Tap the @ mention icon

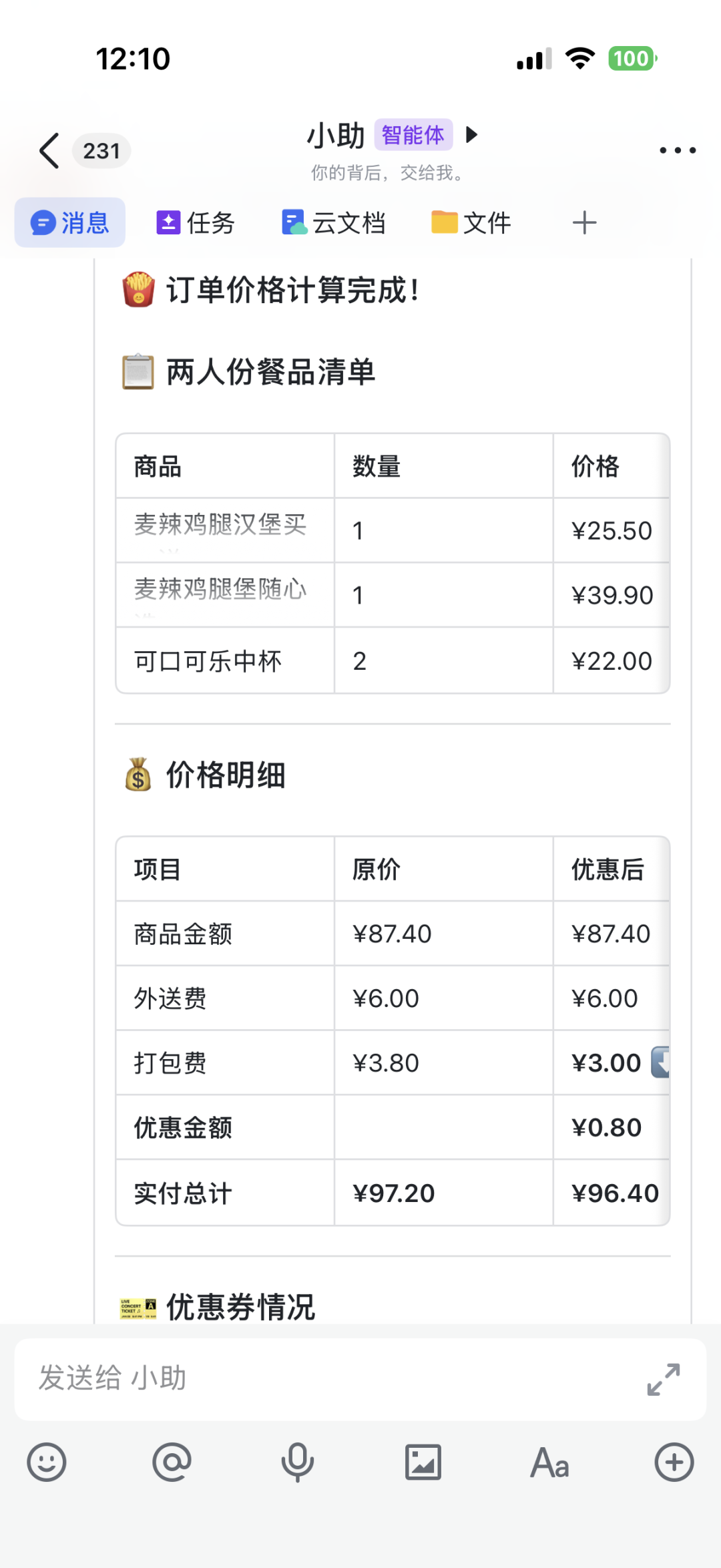click(172, 1462)
